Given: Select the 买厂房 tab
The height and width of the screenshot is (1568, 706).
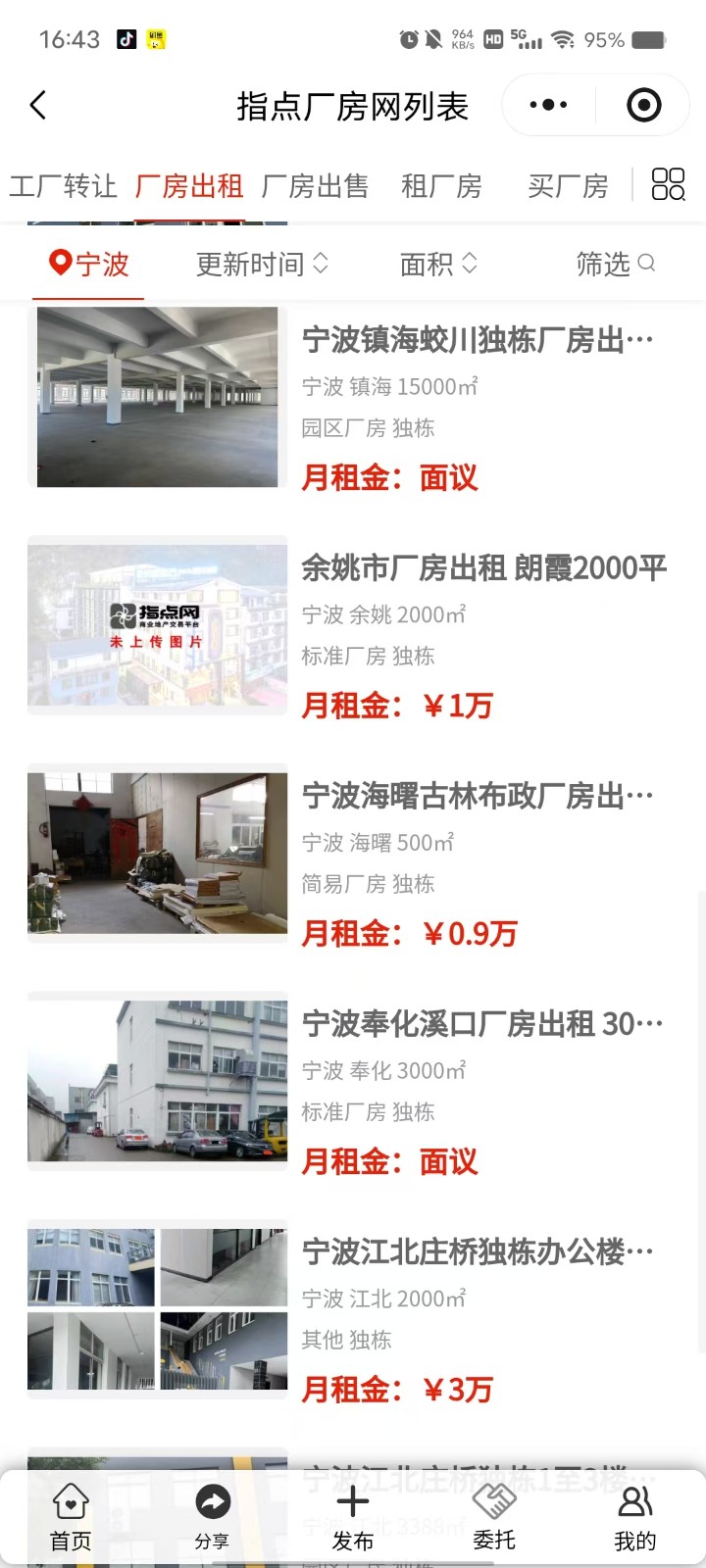Looking at the screenshot, I should pos(568,186).
